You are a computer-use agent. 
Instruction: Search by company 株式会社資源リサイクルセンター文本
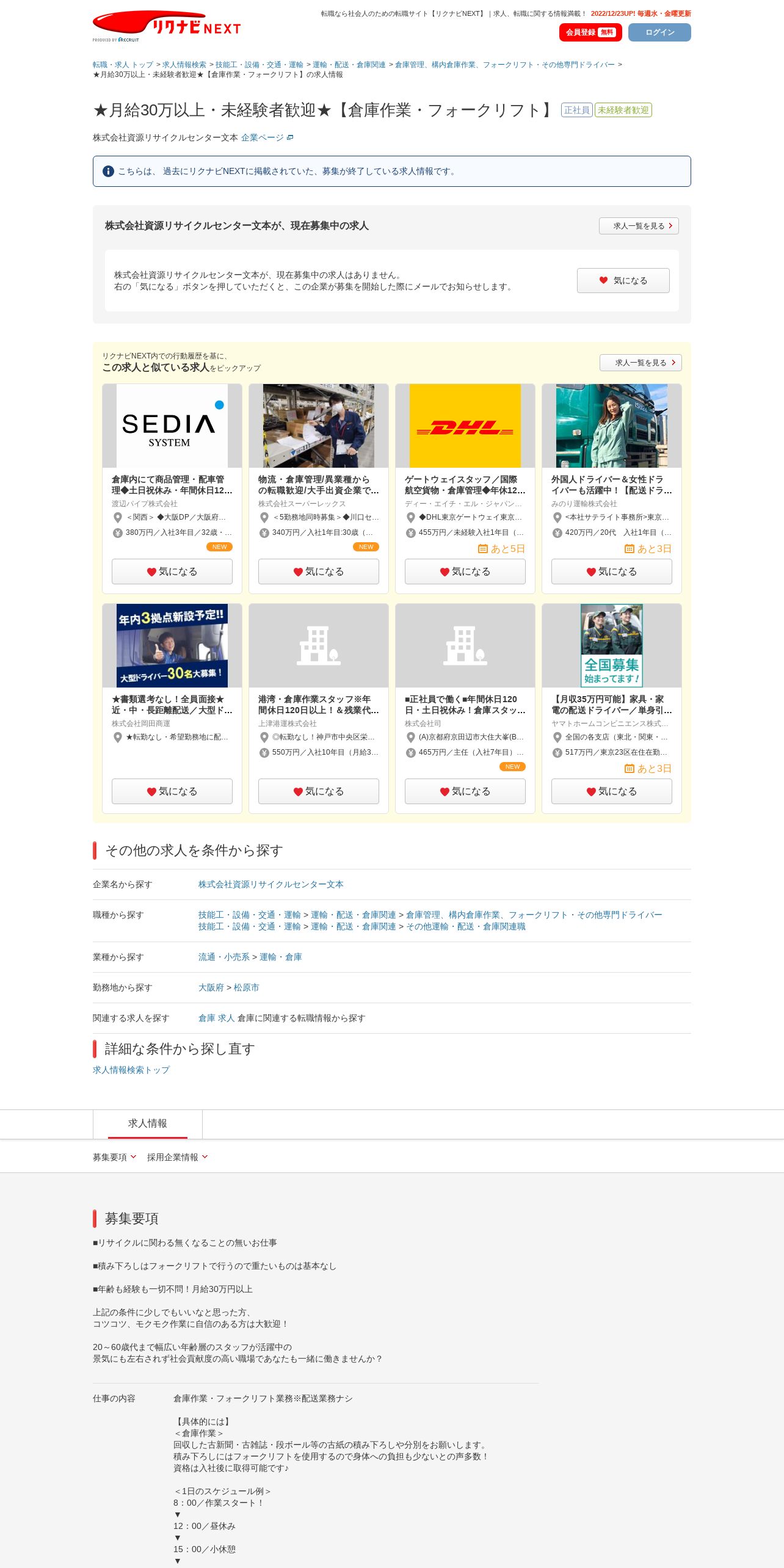coord(270,884)
